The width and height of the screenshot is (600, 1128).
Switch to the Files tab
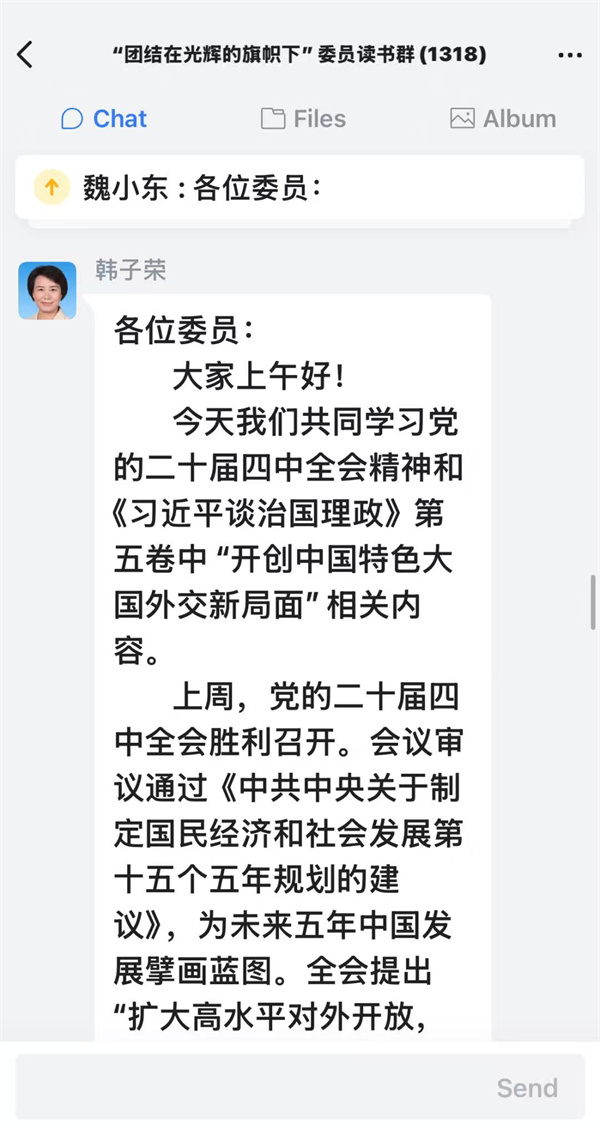(303, 119)
